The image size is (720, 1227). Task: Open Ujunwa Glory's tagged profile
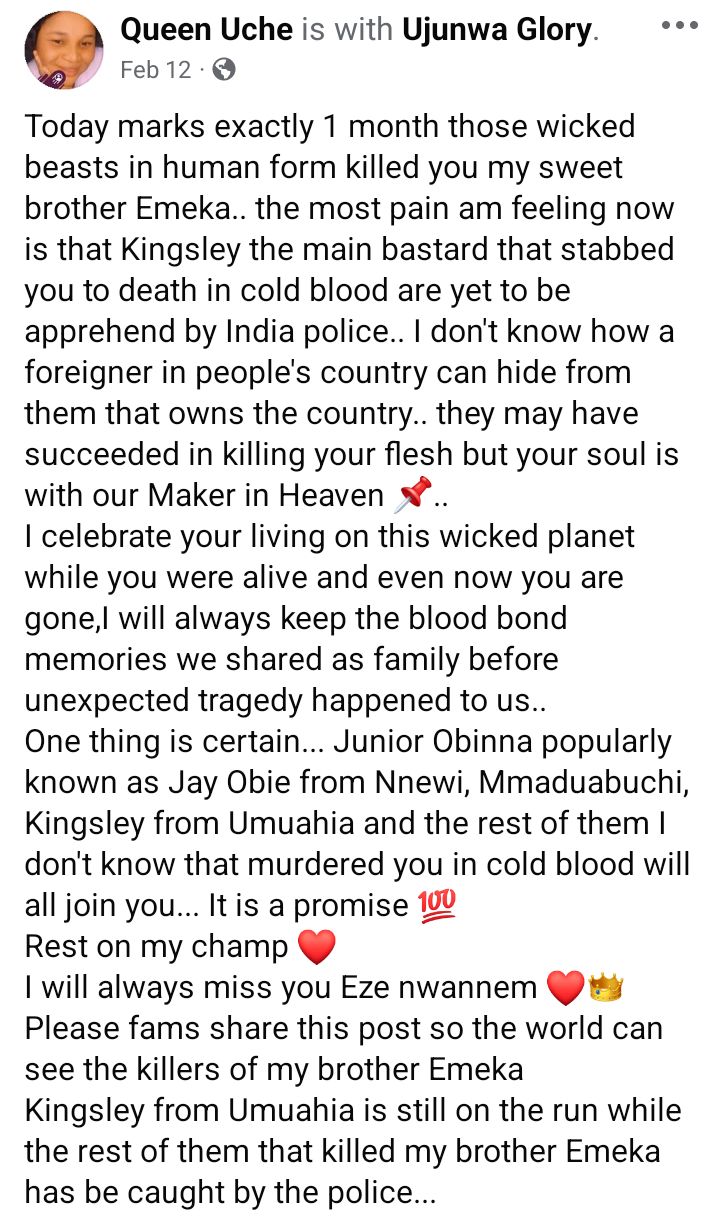pos(495,29)
